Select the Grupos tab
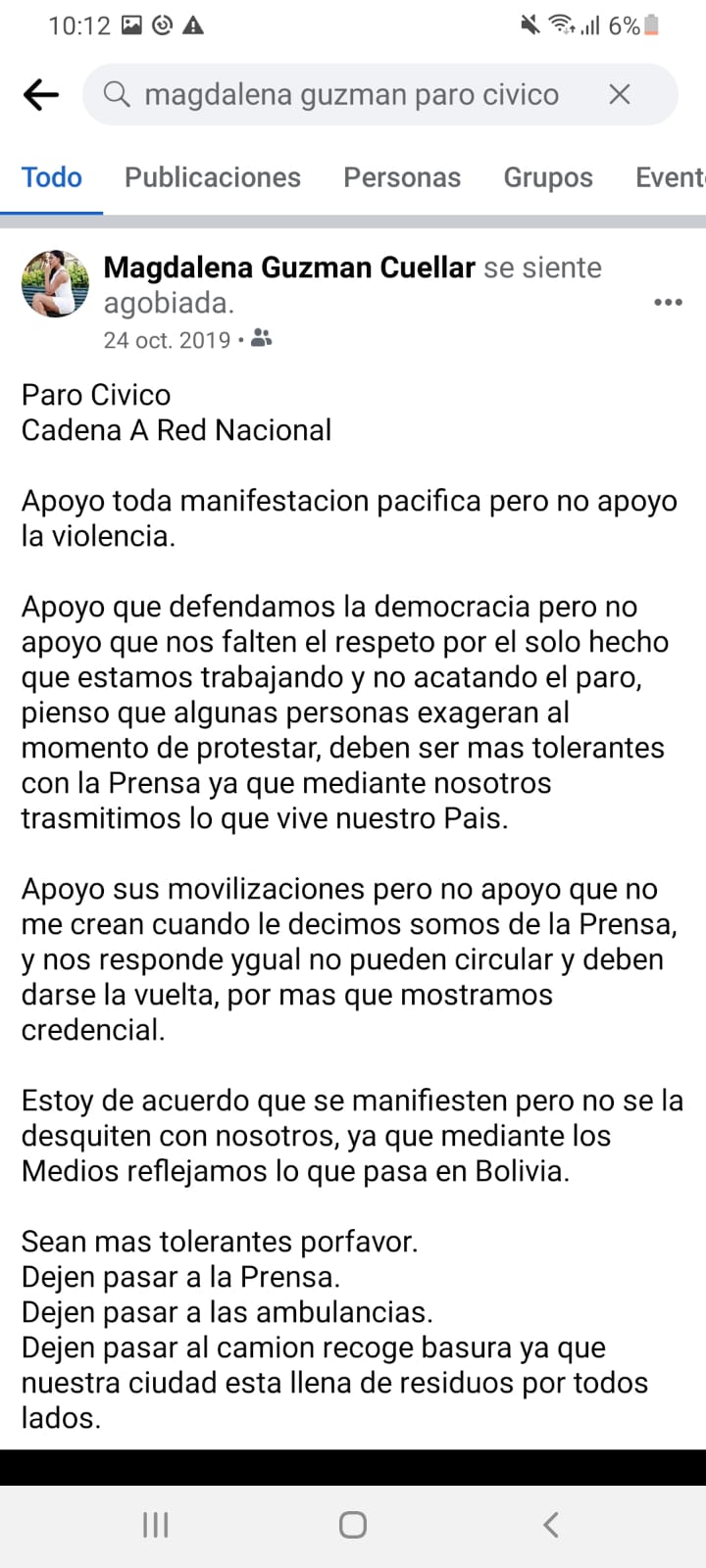This screenshot has width=706, height=1568. (547, 177)
